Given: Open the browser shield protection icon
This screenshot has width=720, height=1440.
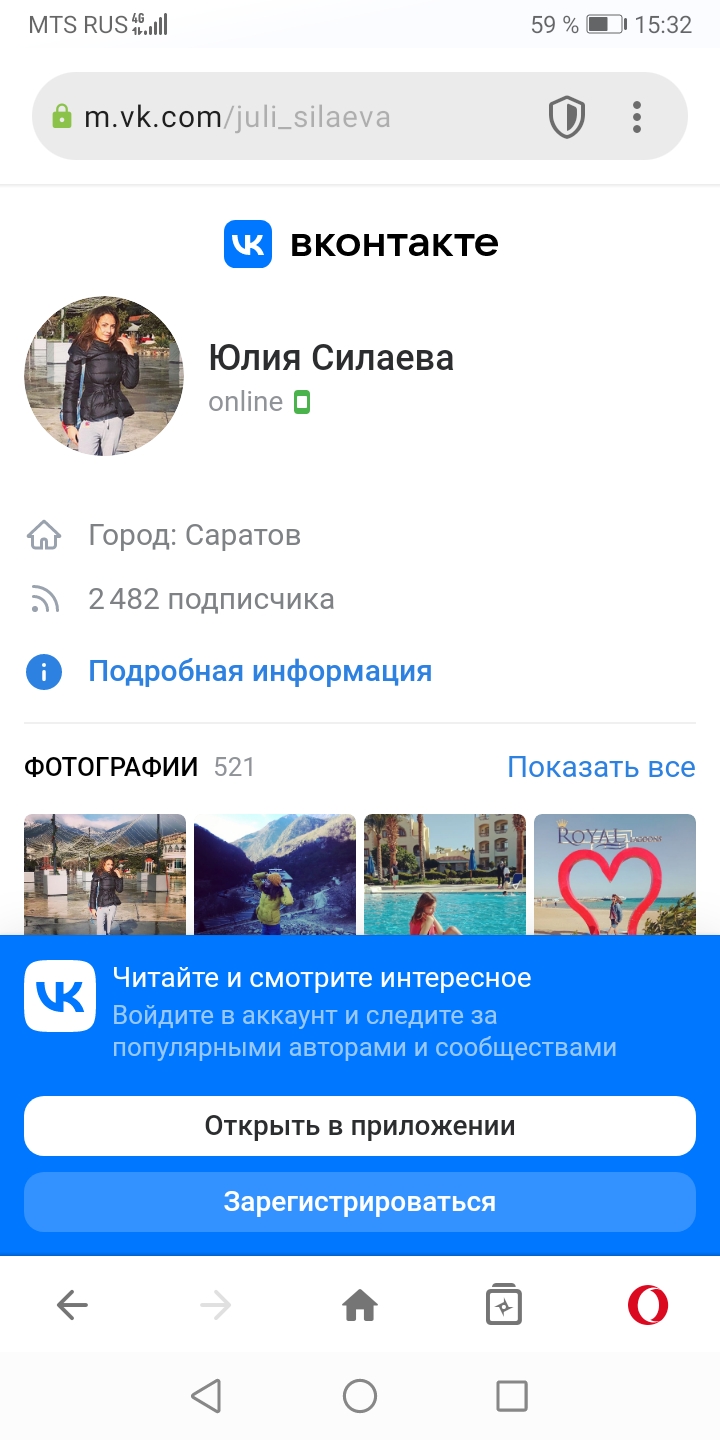Looking at the screenshot, I should [x=566, y=117].
